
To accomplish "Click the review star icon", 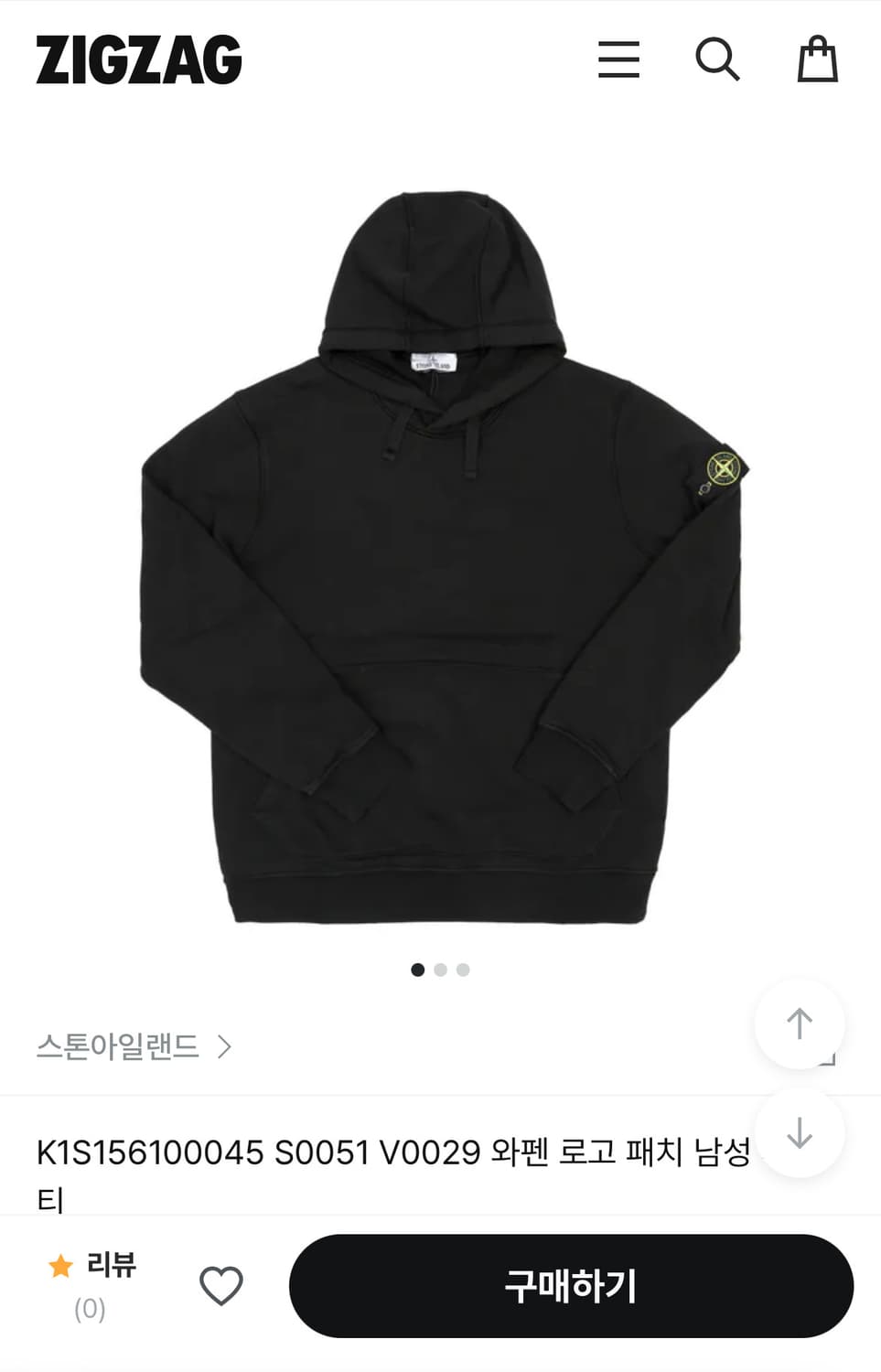I will point(58,1265).
